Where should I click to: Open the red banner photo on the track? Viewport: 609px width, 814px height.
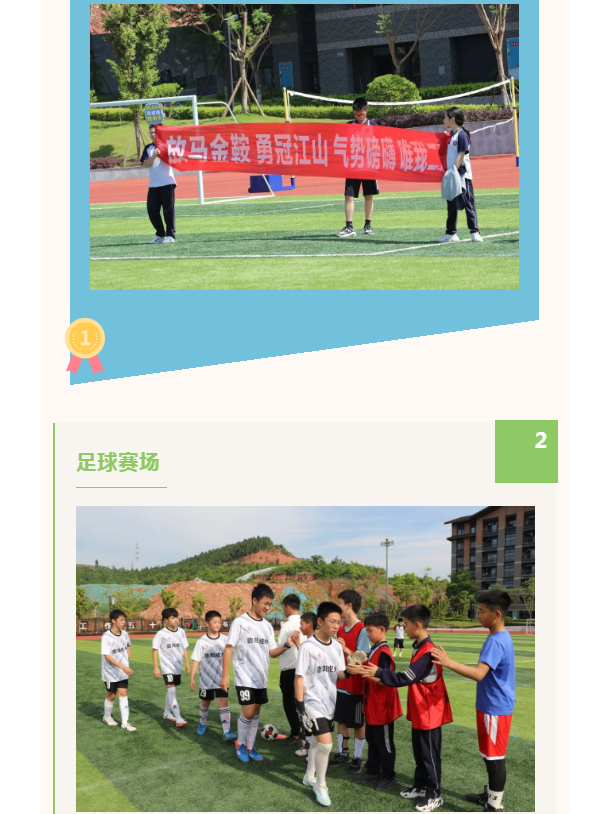[304, 147]
